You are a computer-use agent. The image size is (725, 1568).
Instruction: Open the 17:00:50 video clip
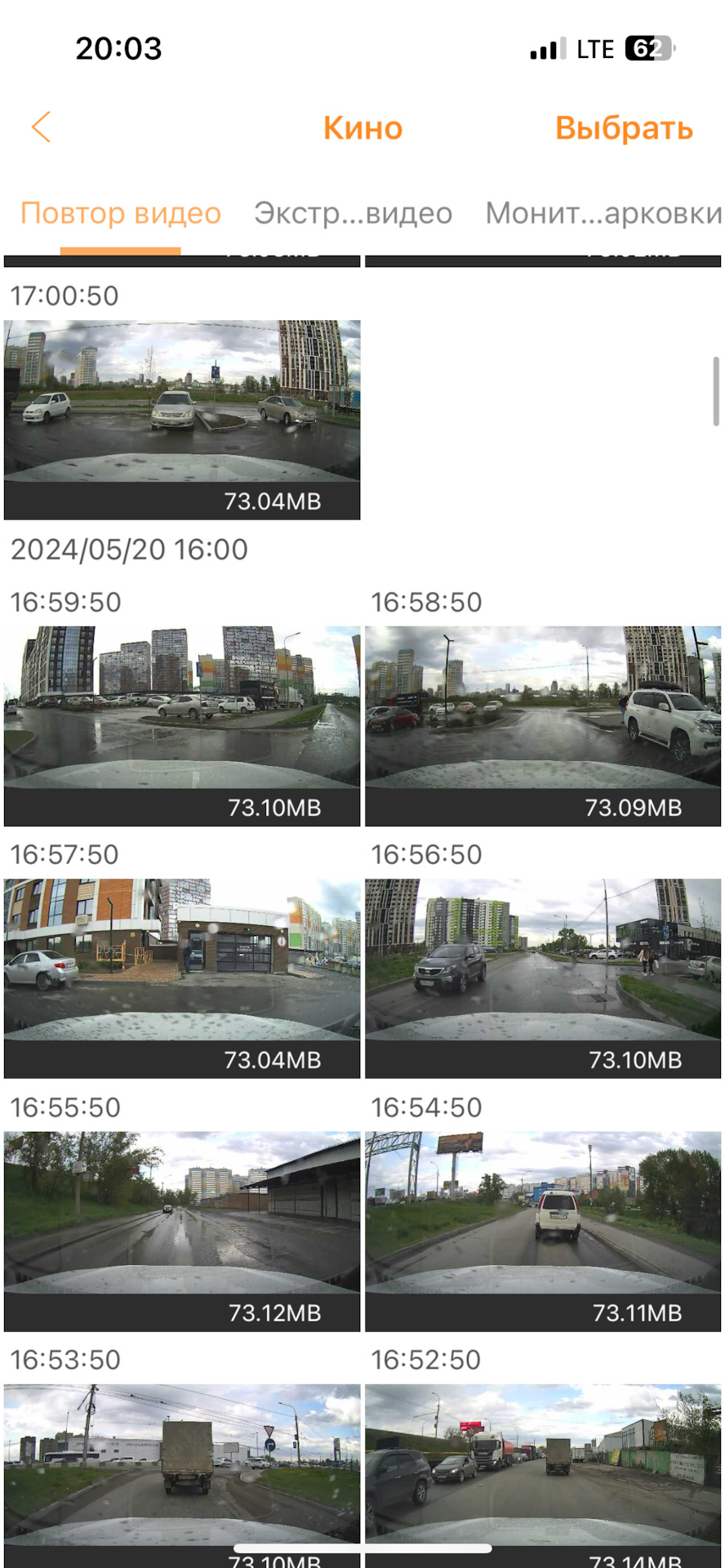(182, 420)
